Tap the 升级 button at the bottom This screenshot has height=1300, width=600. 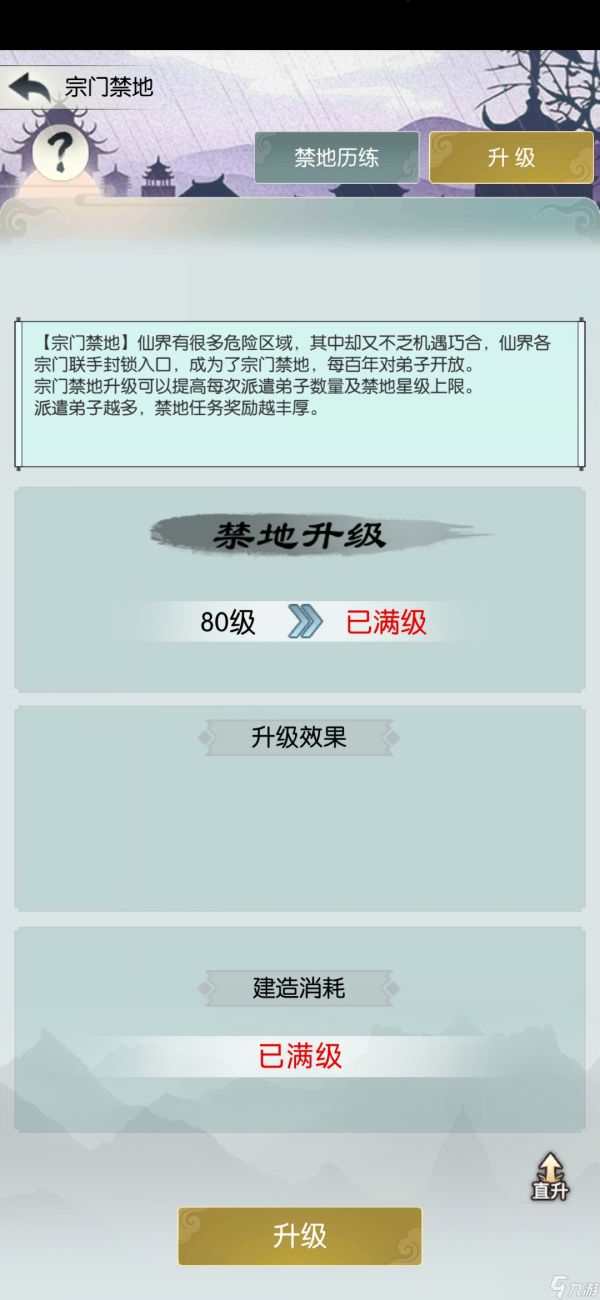click(x=300, y=1236)
